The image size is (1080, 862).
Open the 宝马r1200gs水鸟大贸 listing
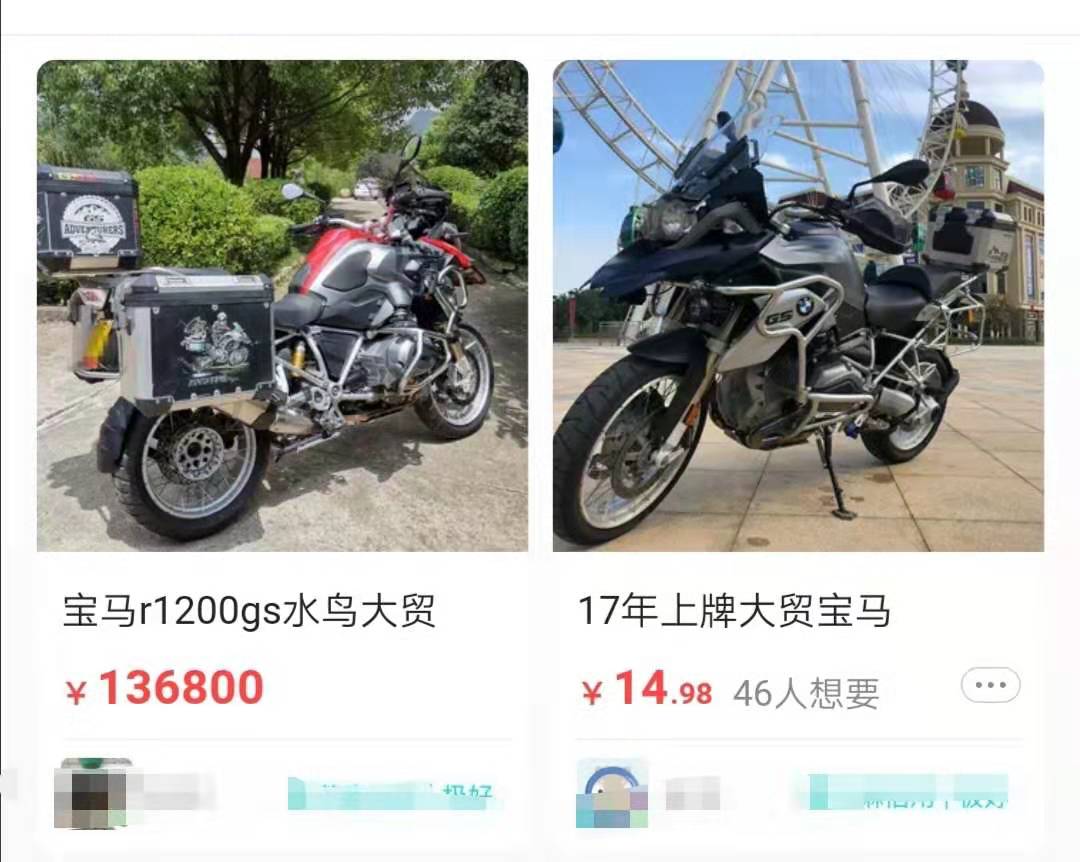[x=249, y=611]
